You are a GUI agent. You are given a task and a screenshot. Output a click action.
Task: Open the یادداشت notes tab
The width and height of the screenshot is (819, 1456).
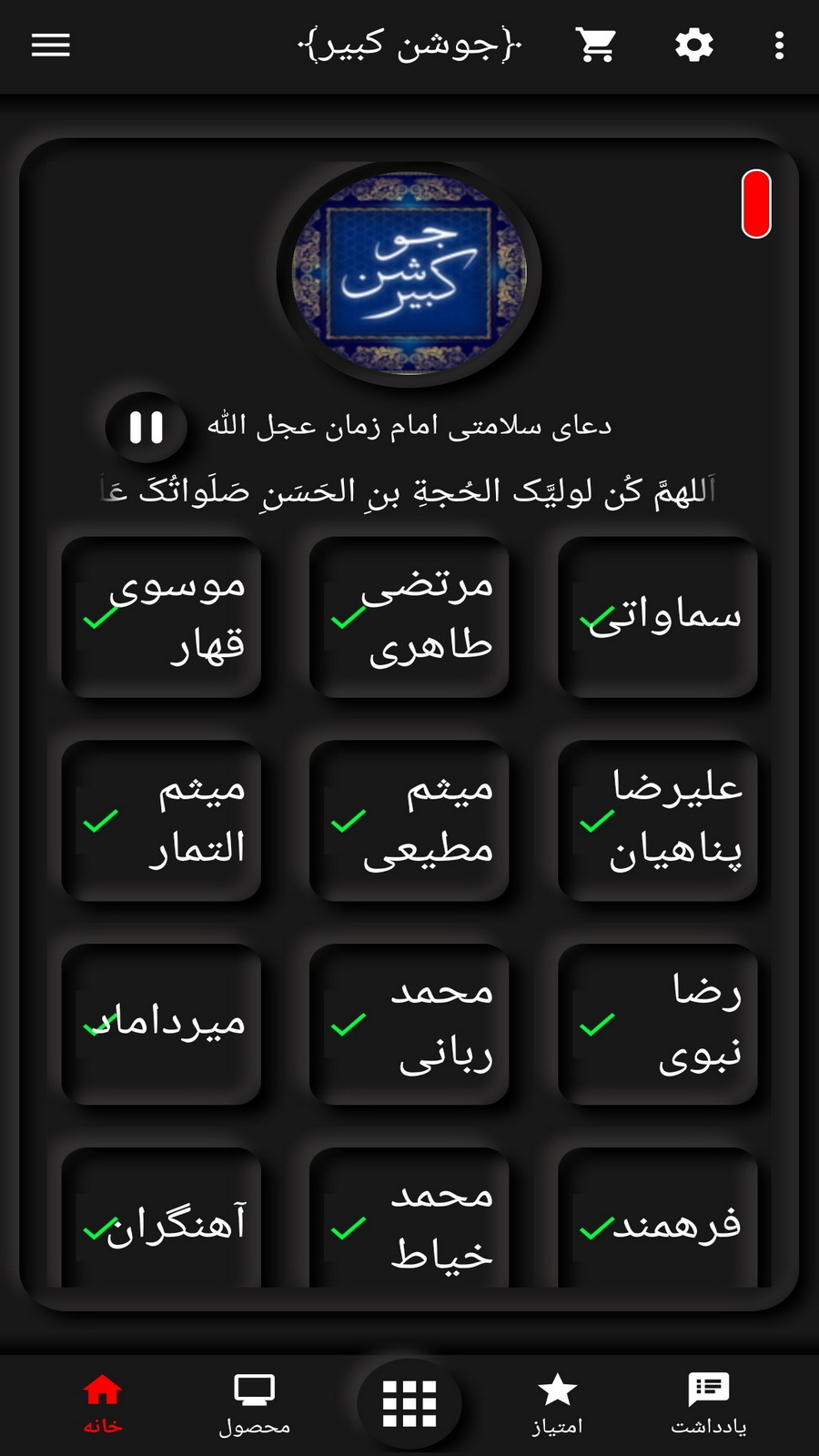click(x=709, y=1404)
